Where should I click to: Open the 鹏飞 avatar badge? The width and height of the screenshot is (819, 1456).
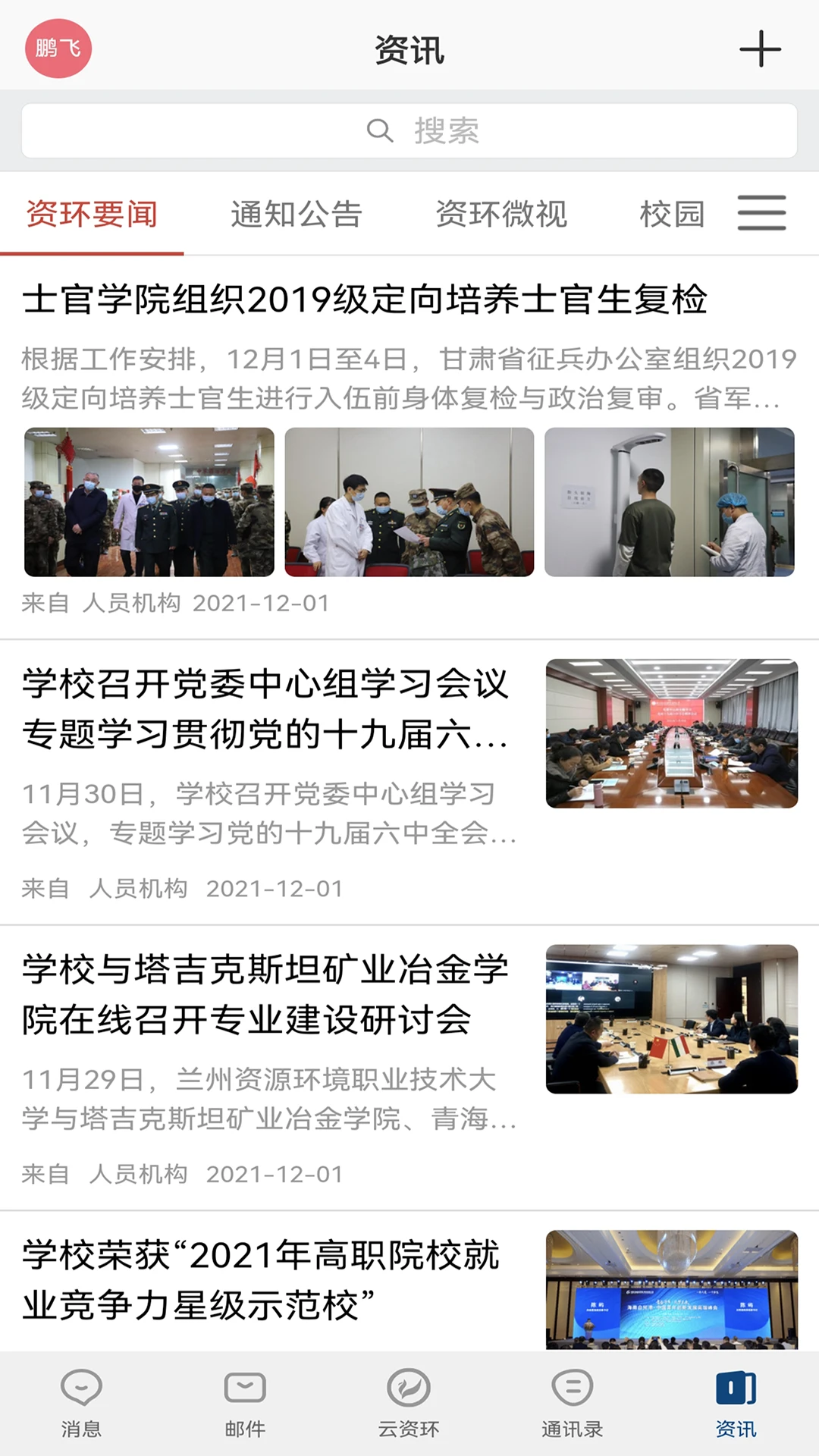pyautogui.click(x=57, y=47)
